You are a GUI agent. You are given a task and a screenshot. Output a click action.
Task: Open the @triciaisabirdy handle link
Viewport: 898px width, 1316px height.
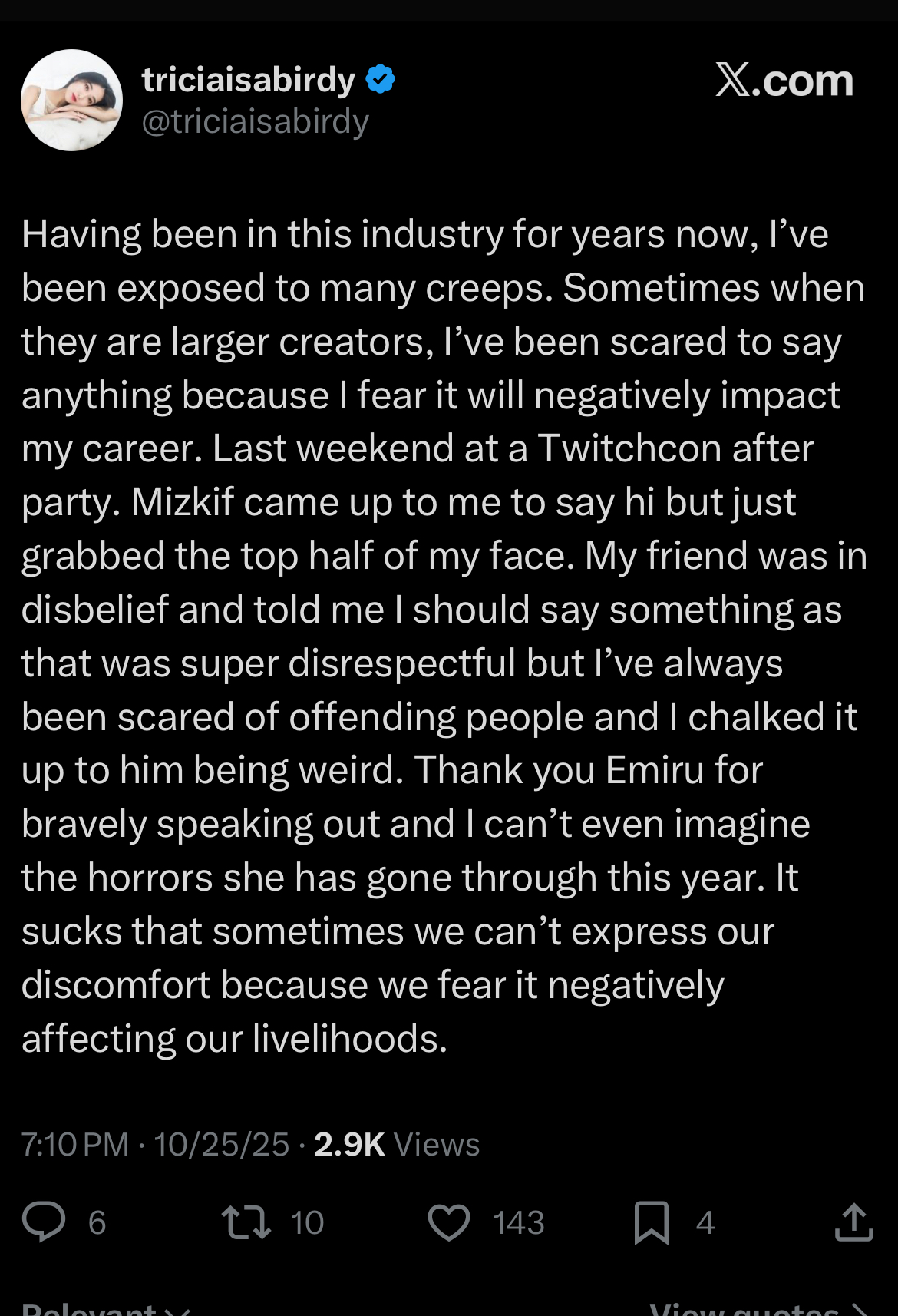tap(255, 122)
